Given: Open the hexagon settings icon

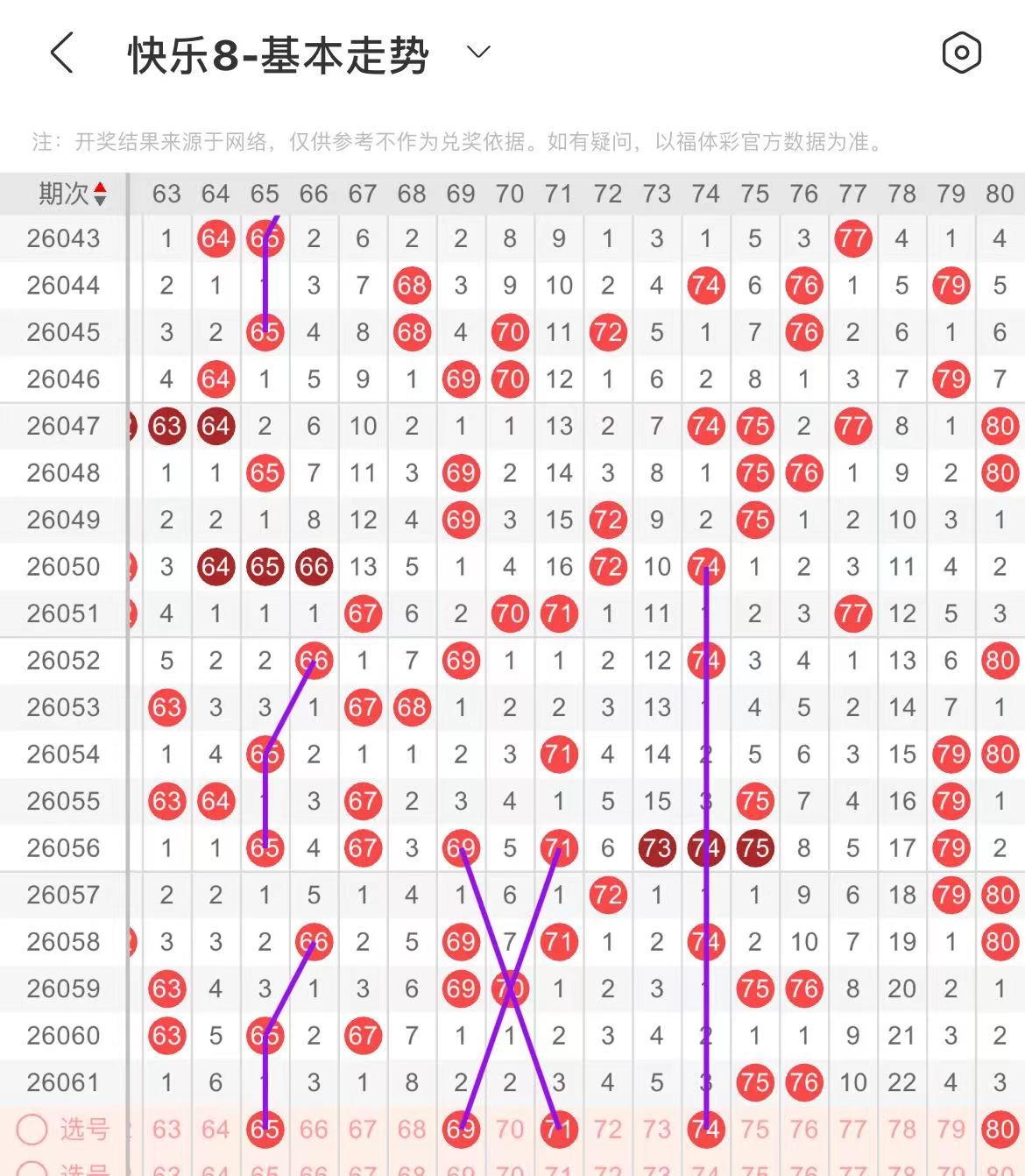Looking at the screenshot, I should (961, 53).
